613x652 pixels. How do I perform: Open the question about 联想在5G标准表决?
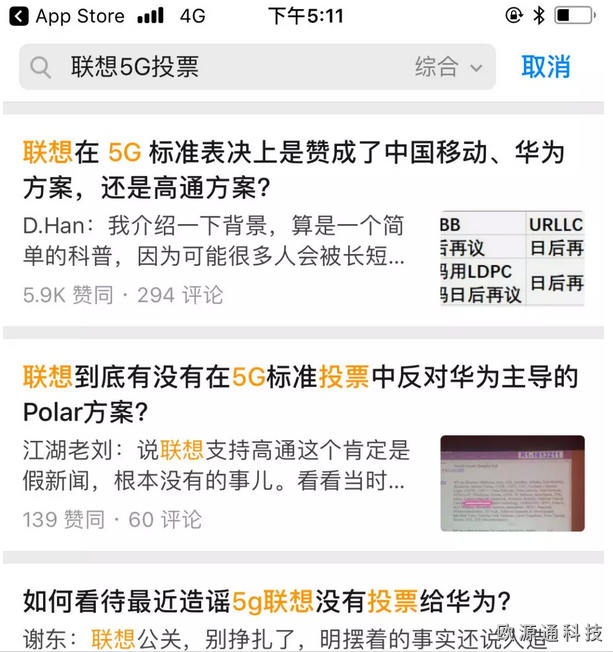point(293,169)
